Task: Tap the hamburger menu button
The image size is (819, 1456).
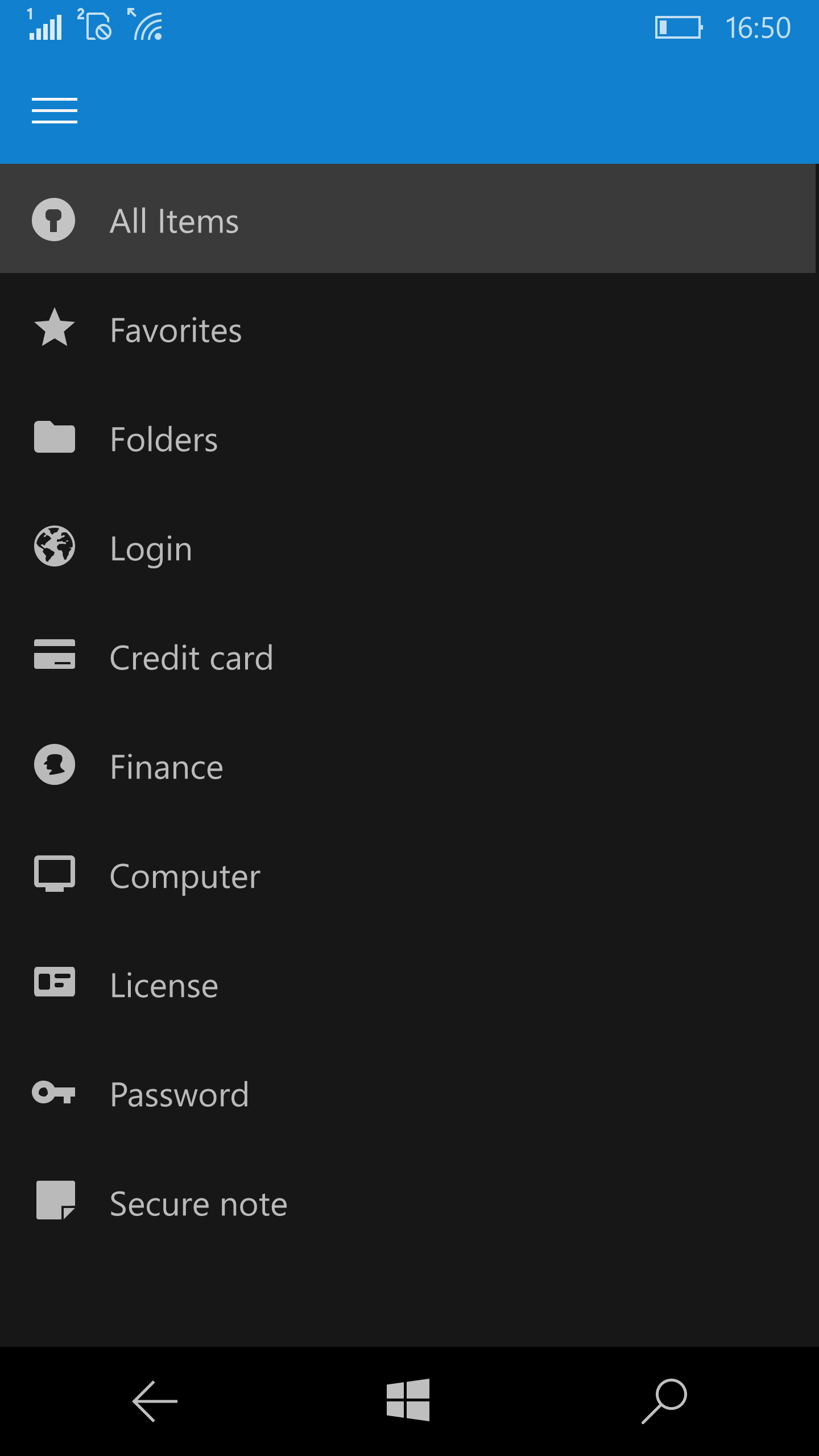Action: coord(55,110)
